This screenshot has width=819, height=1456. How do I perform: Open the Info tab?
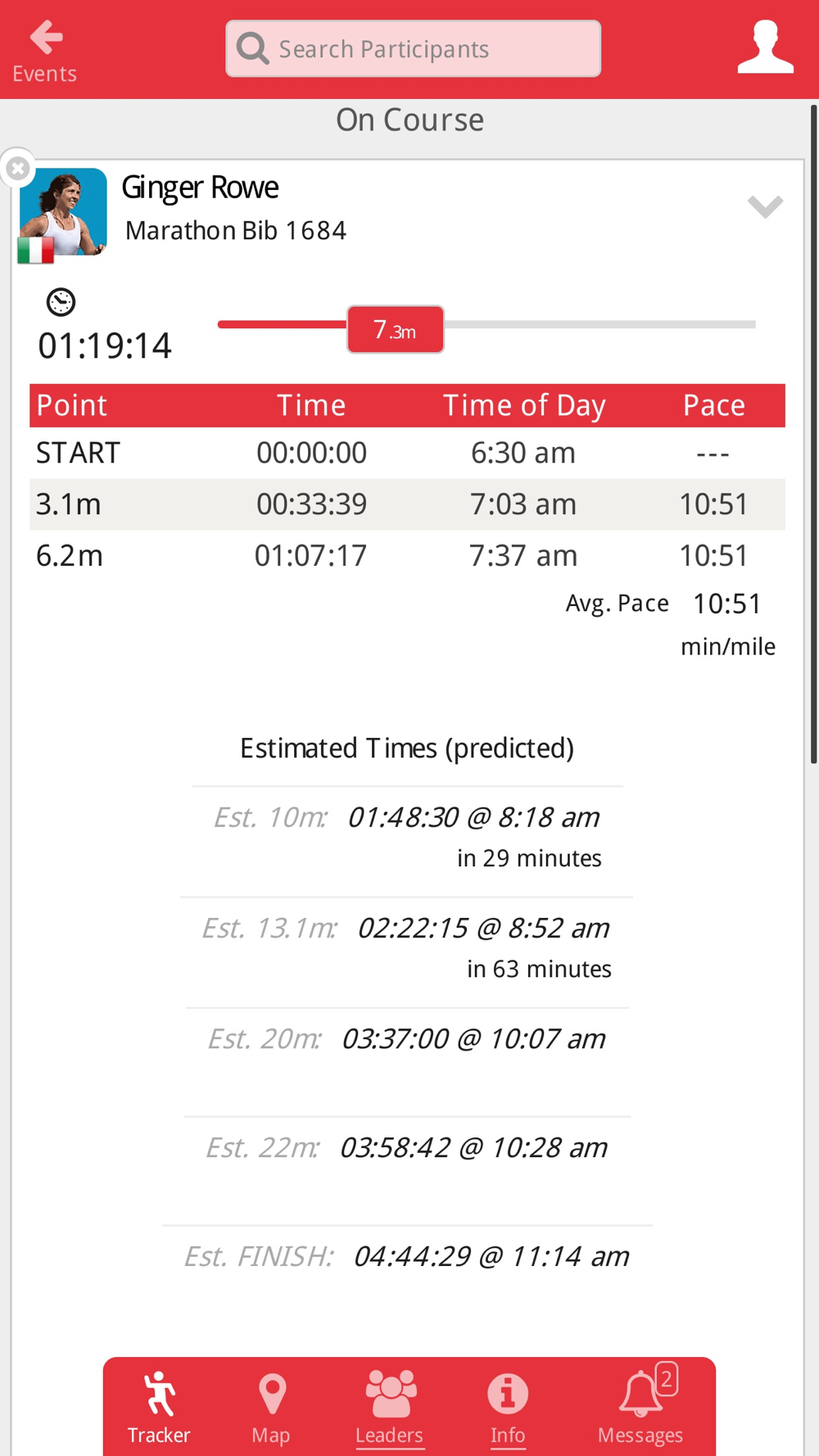coord(508,1408)
